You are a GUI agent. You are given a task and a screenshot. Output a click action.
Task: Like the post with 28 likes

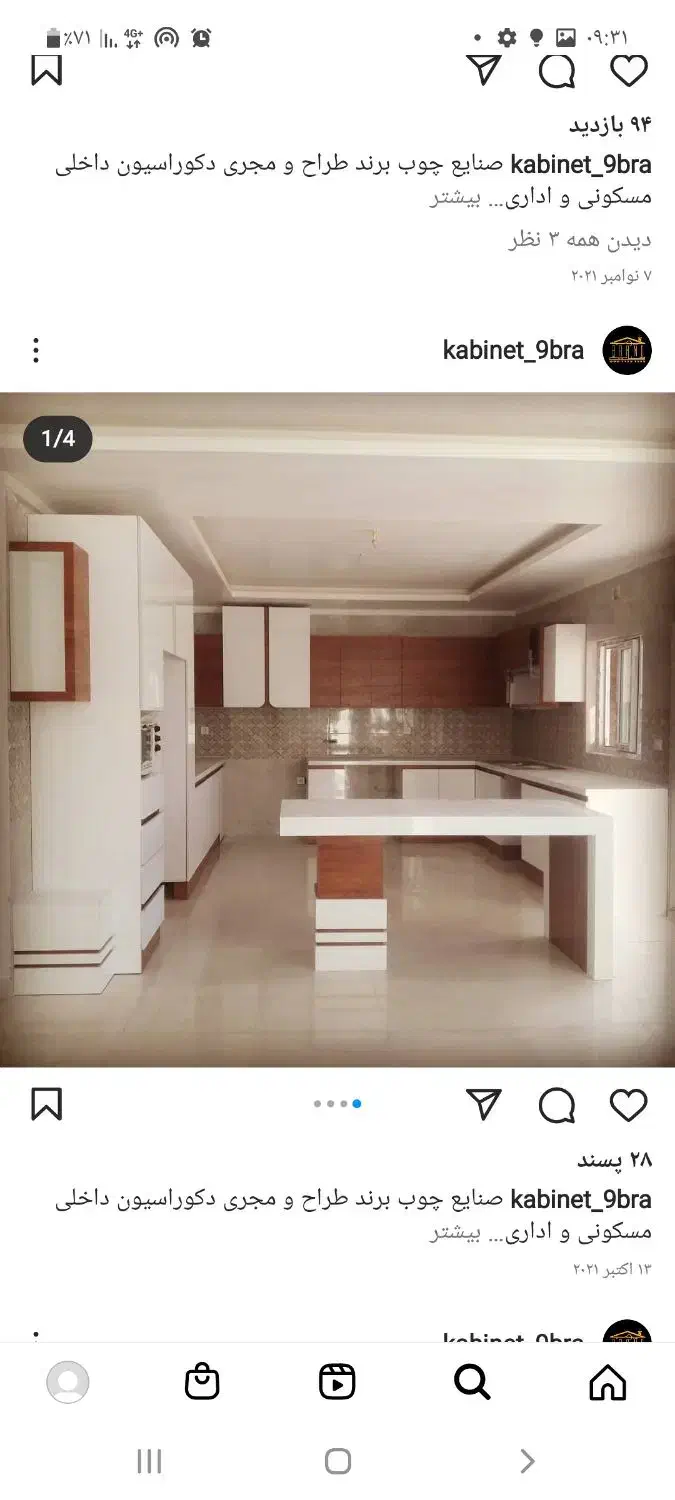[x=629, y=1105]
